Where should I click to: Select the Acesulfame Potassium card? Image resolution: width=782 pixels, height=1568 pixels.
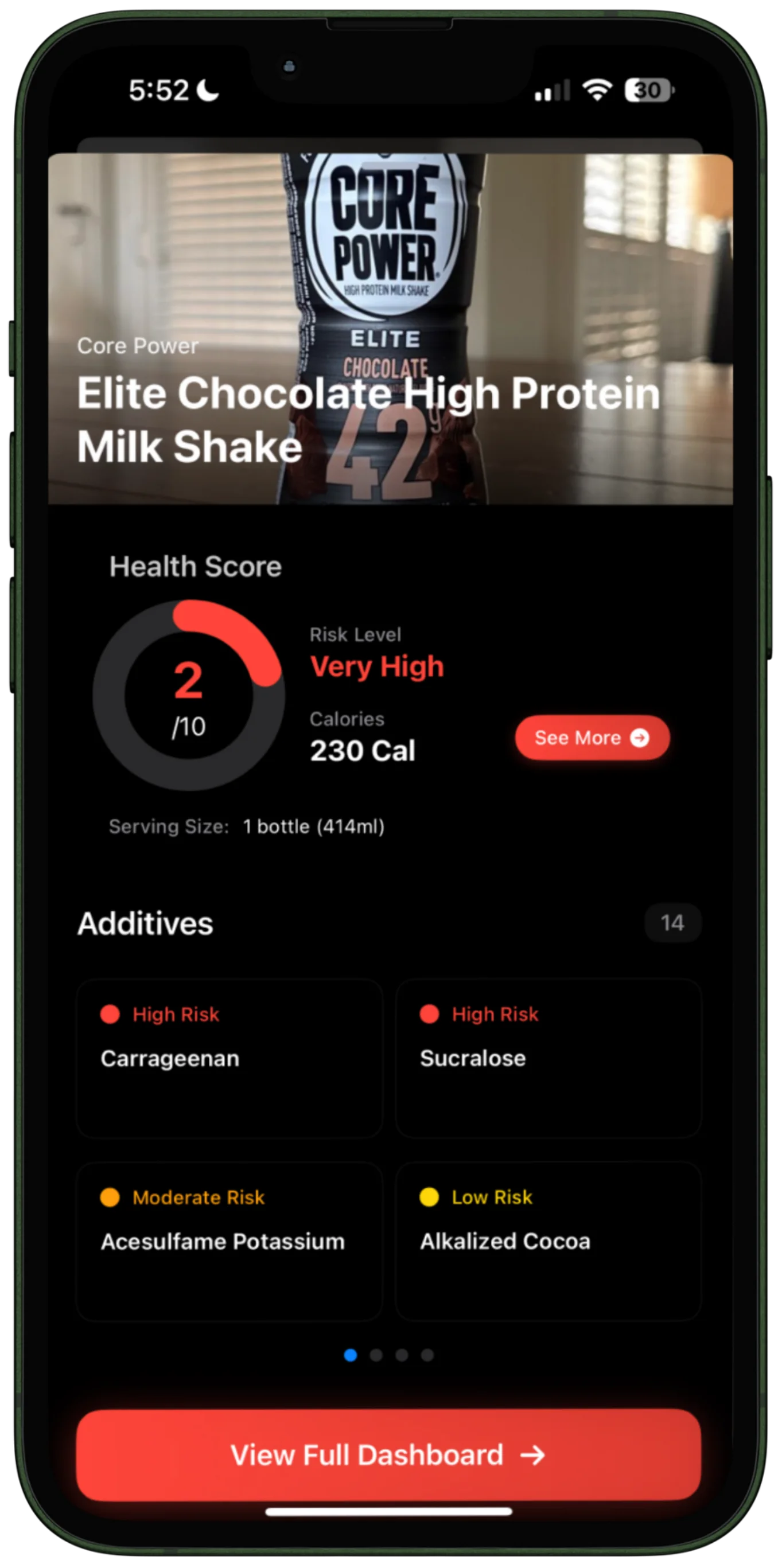(229, 1241)
